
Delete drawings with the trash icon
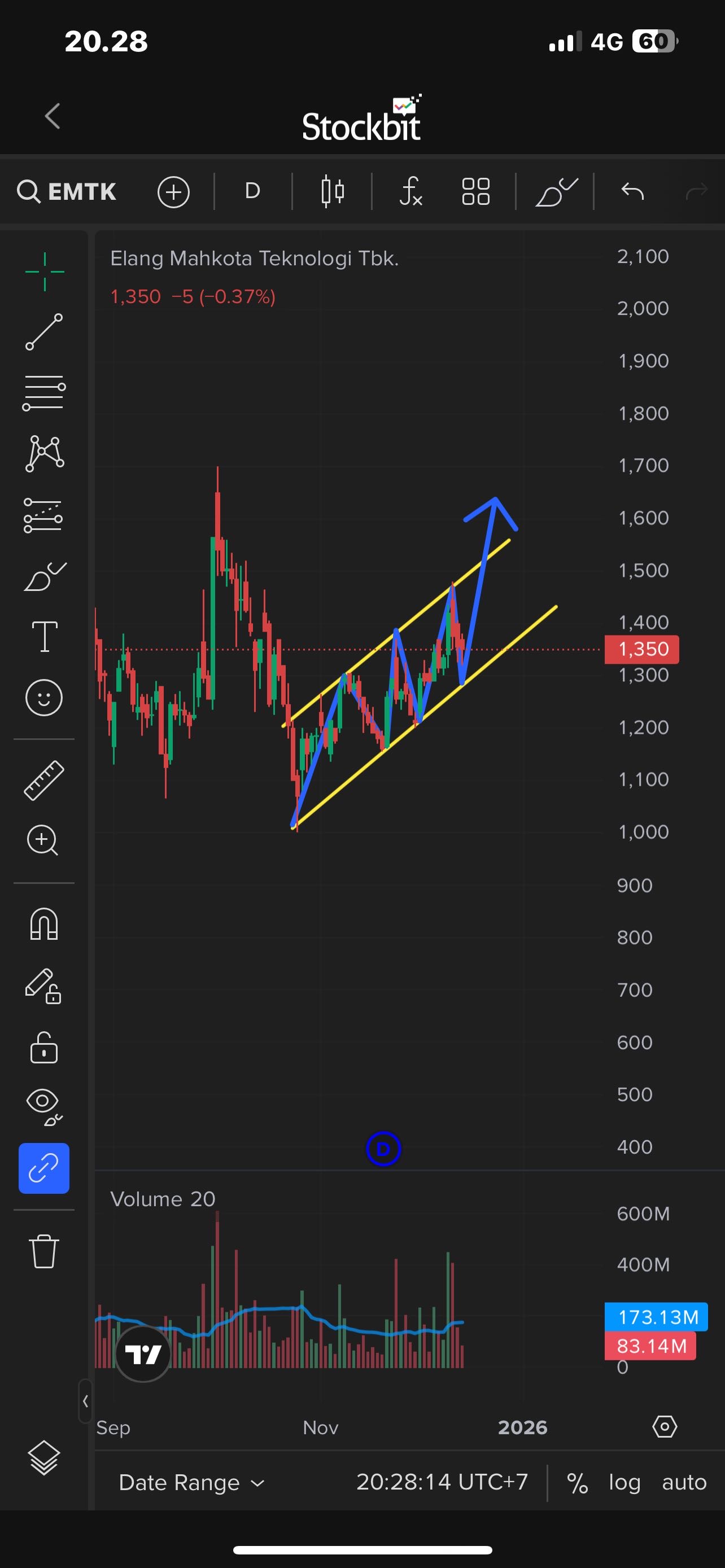click(x=44, y=1251)
